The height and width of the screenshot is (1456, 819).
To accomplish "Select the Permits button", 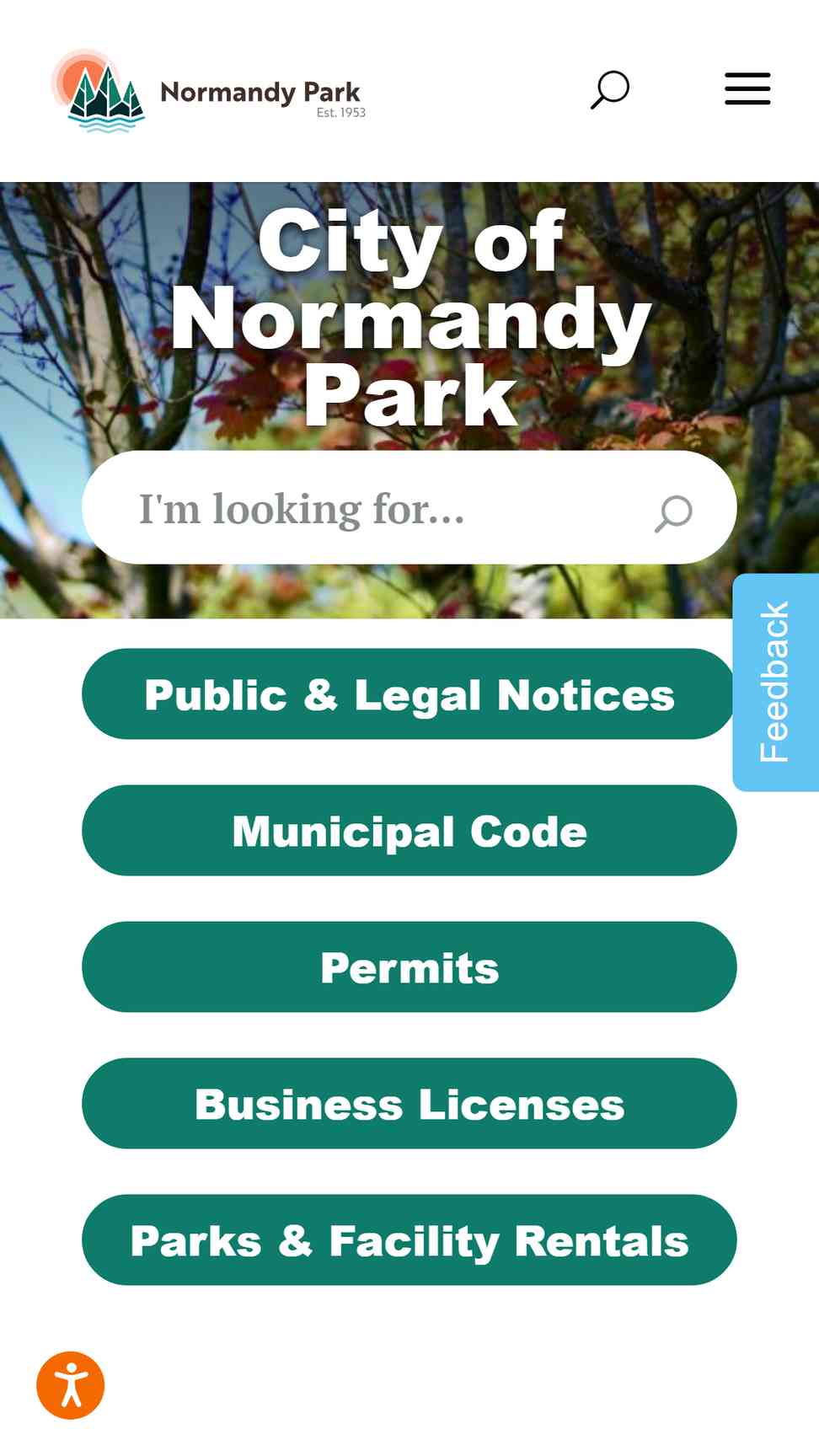I will click(x=409, y=967).
